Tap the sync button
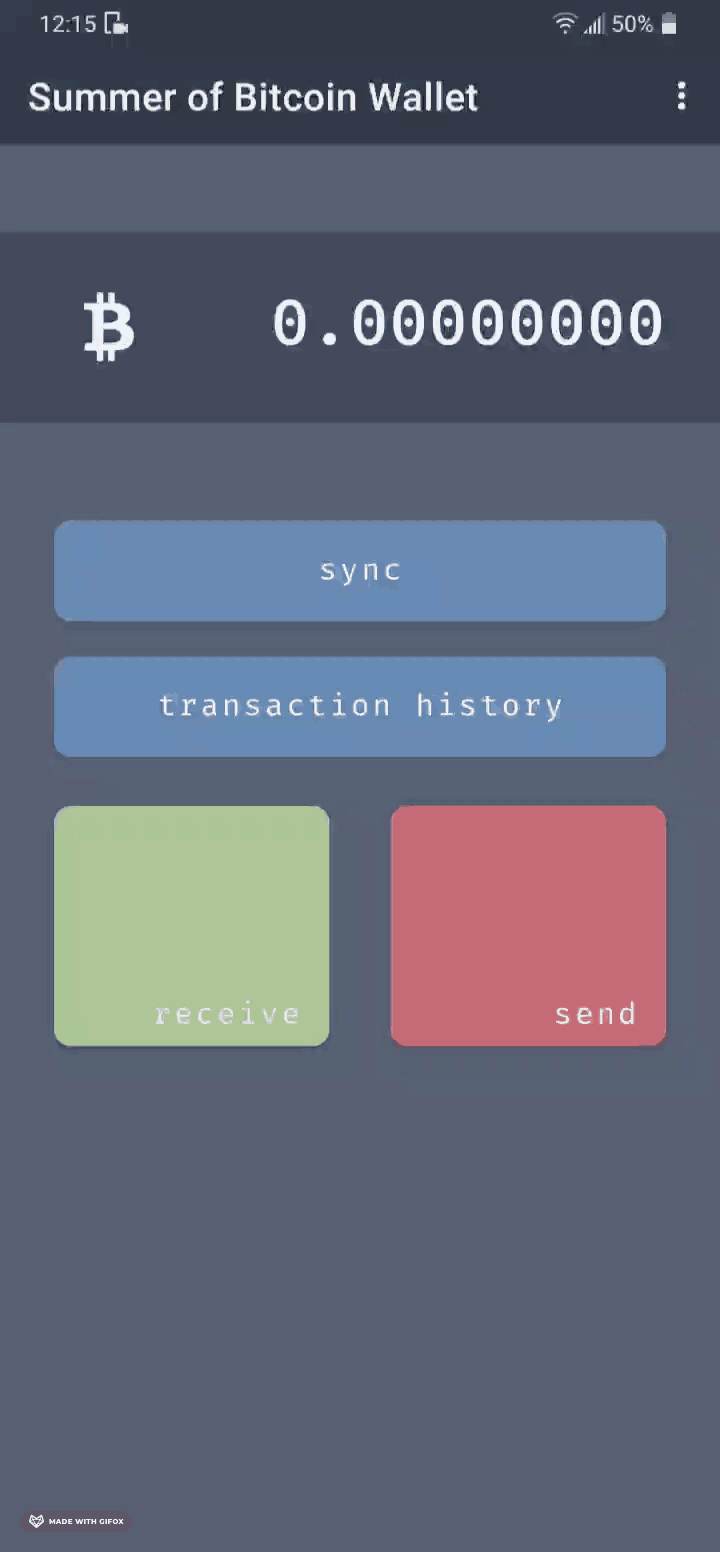 point(360,571)
